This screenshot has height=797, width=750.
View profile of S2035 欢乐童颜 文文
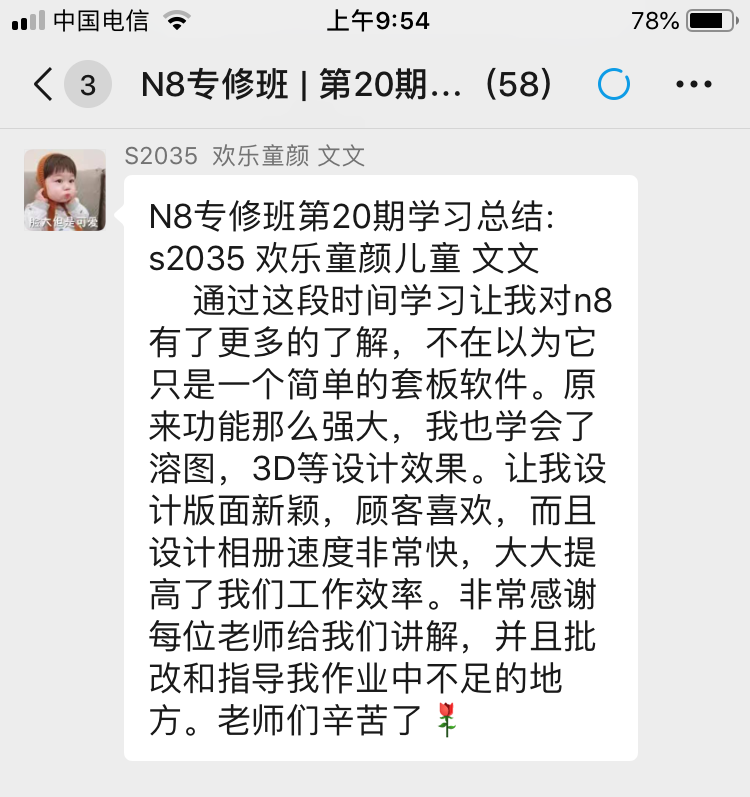tap(65, 190)
